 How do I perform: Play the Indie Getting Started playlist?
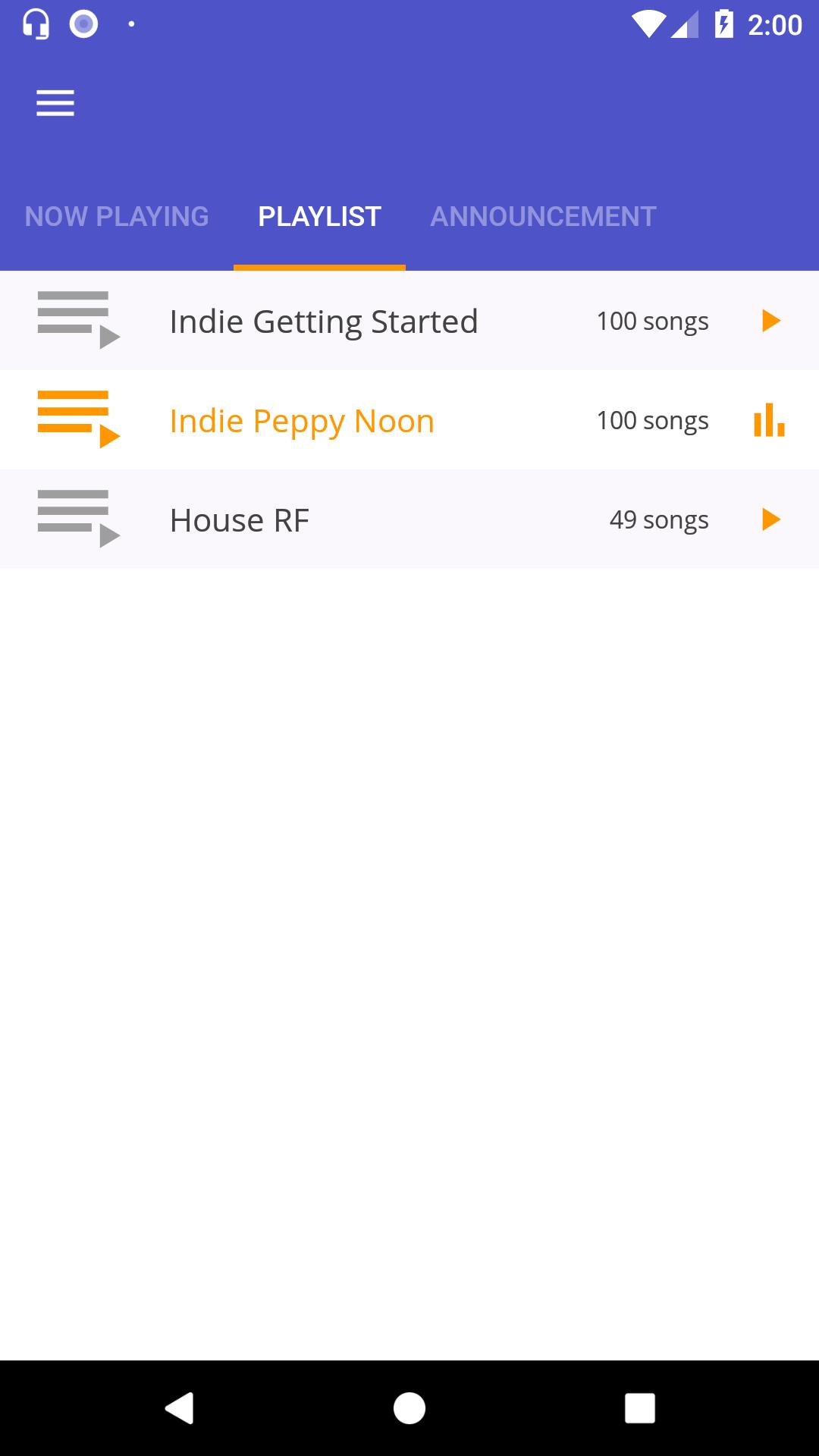[x=770, y=321]
